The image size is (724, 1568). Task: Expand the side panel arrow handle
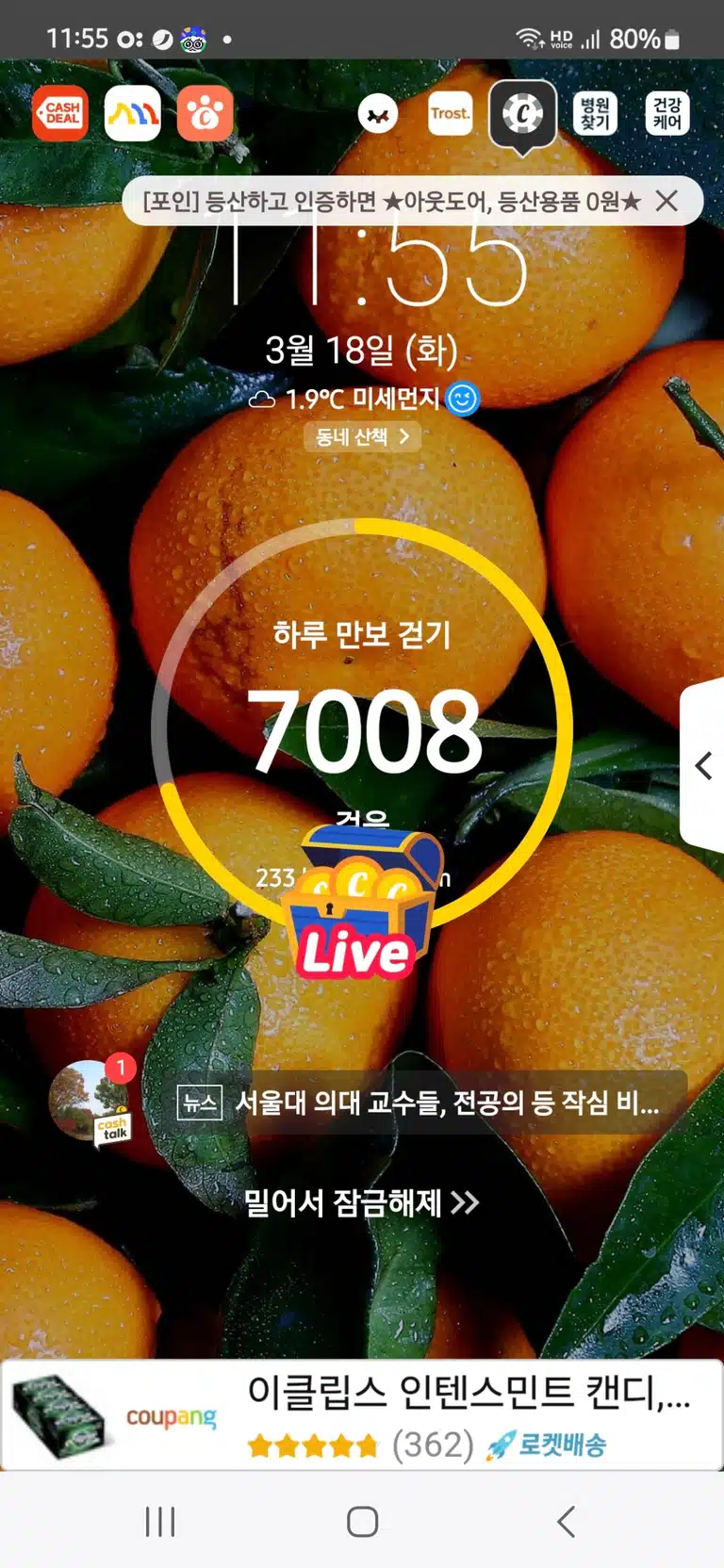point(702,765)
